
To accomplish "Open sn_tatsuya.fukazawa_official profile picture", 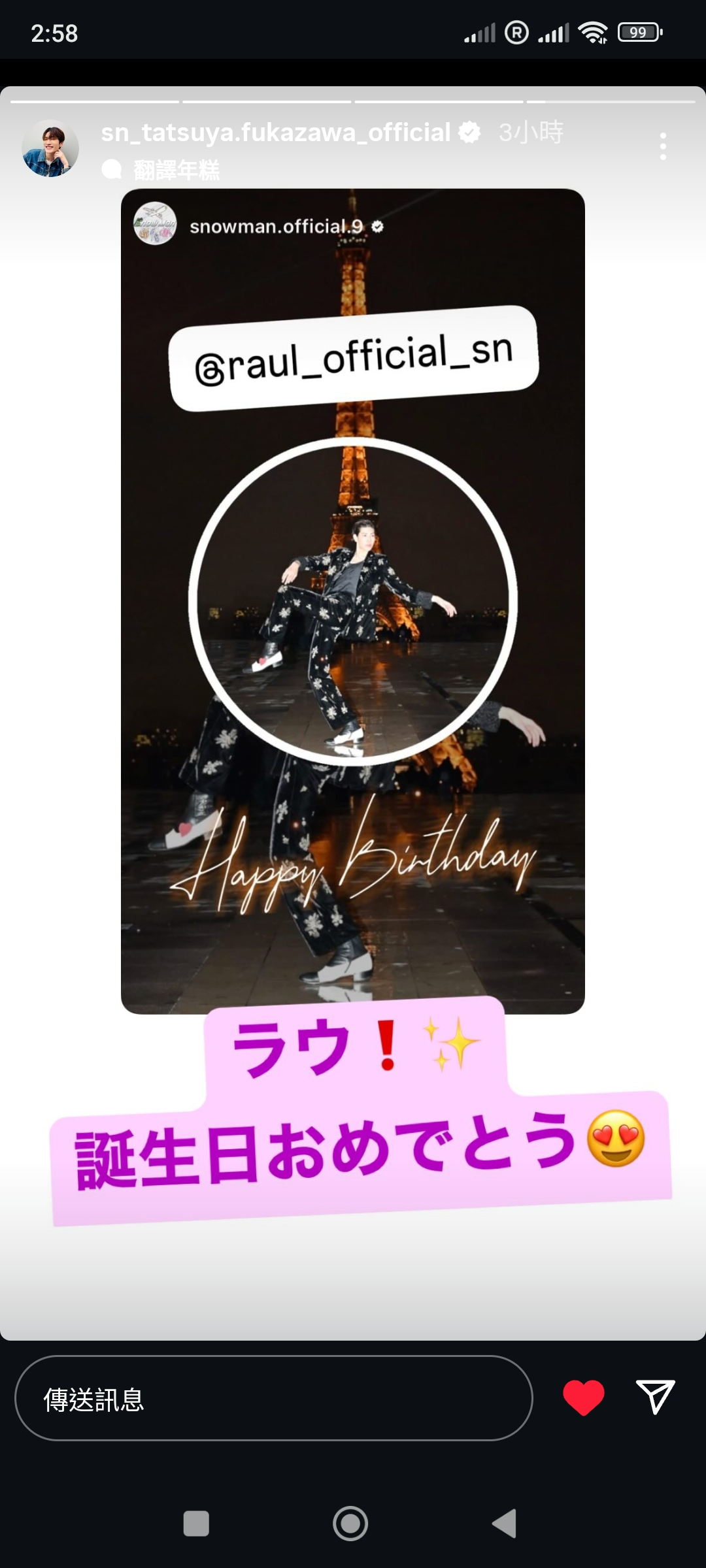I will (x=50, y=148).
